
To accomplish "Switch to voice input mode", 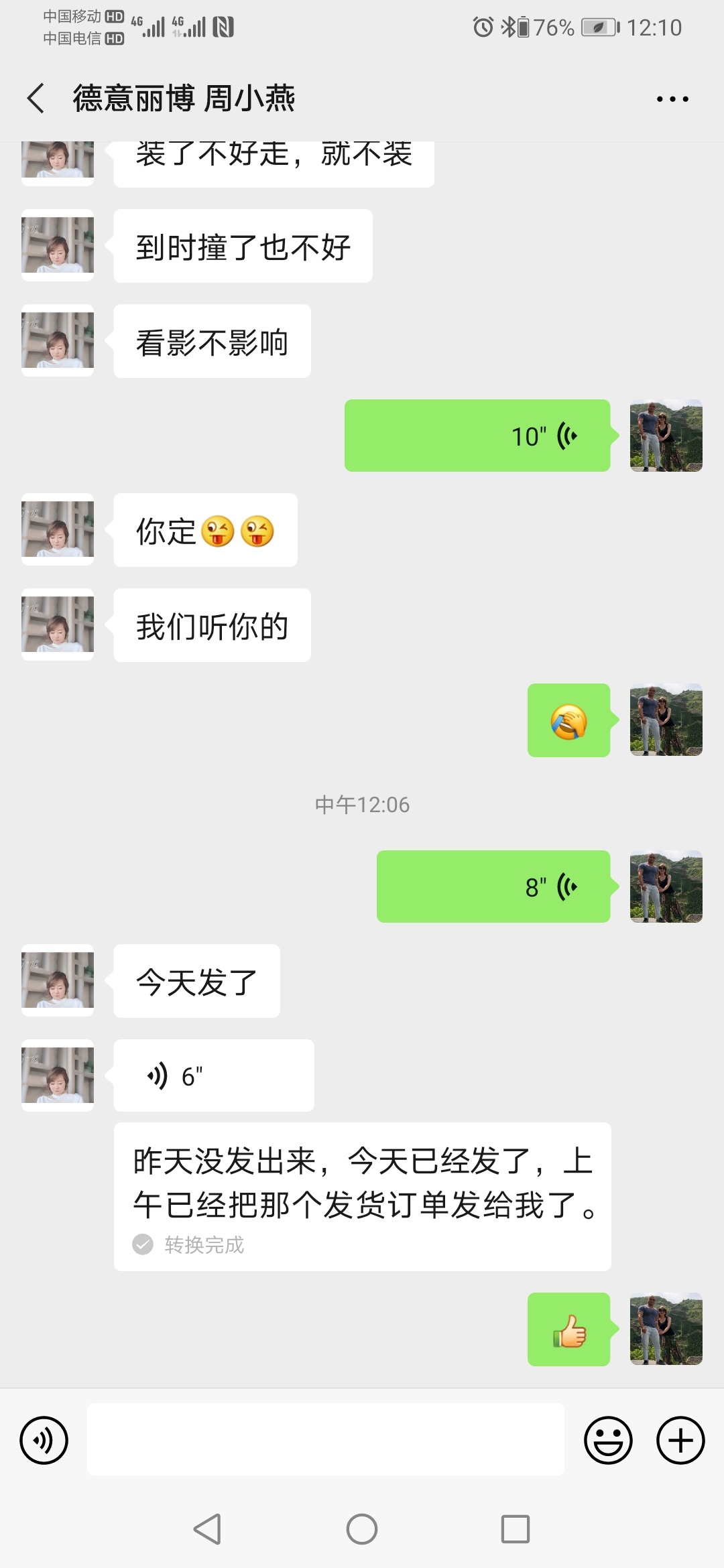I will (x=44, y=1440).
